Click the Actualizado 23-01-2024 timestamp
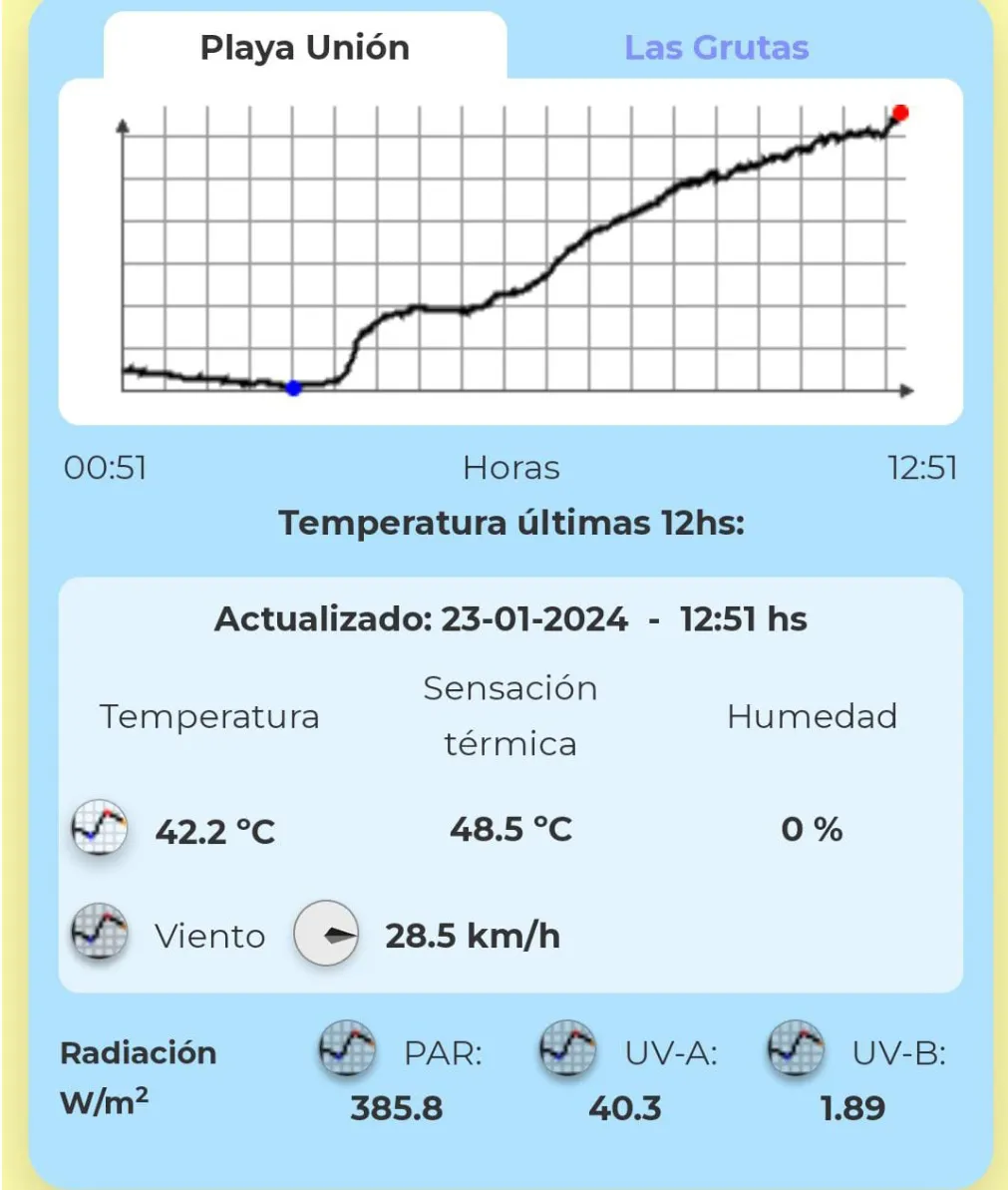The width and height of the screenshot is (1008, 1190). coord(512,618)
